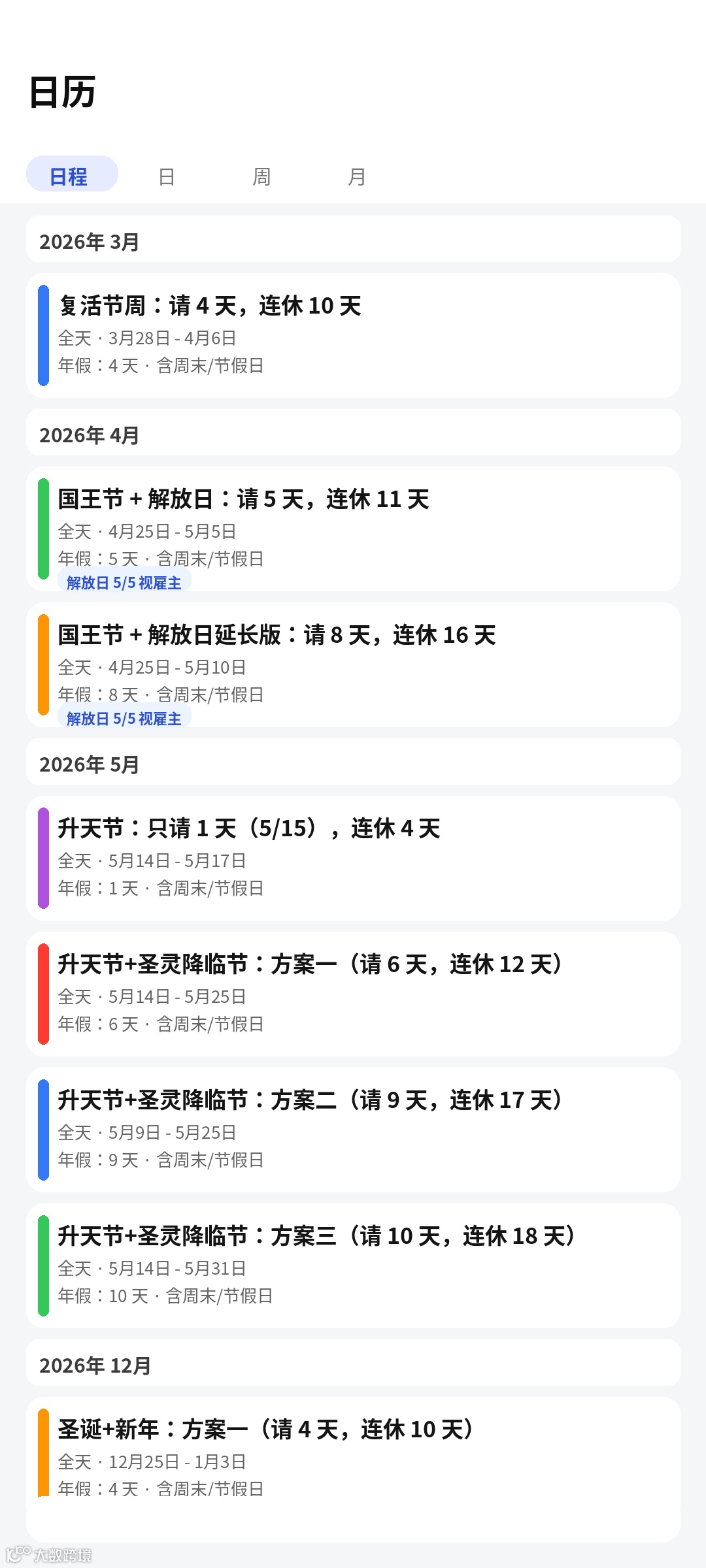The image size is (706, 1568).
Task: Switch to the 日 day view tab
Action: tap(167, 176)
